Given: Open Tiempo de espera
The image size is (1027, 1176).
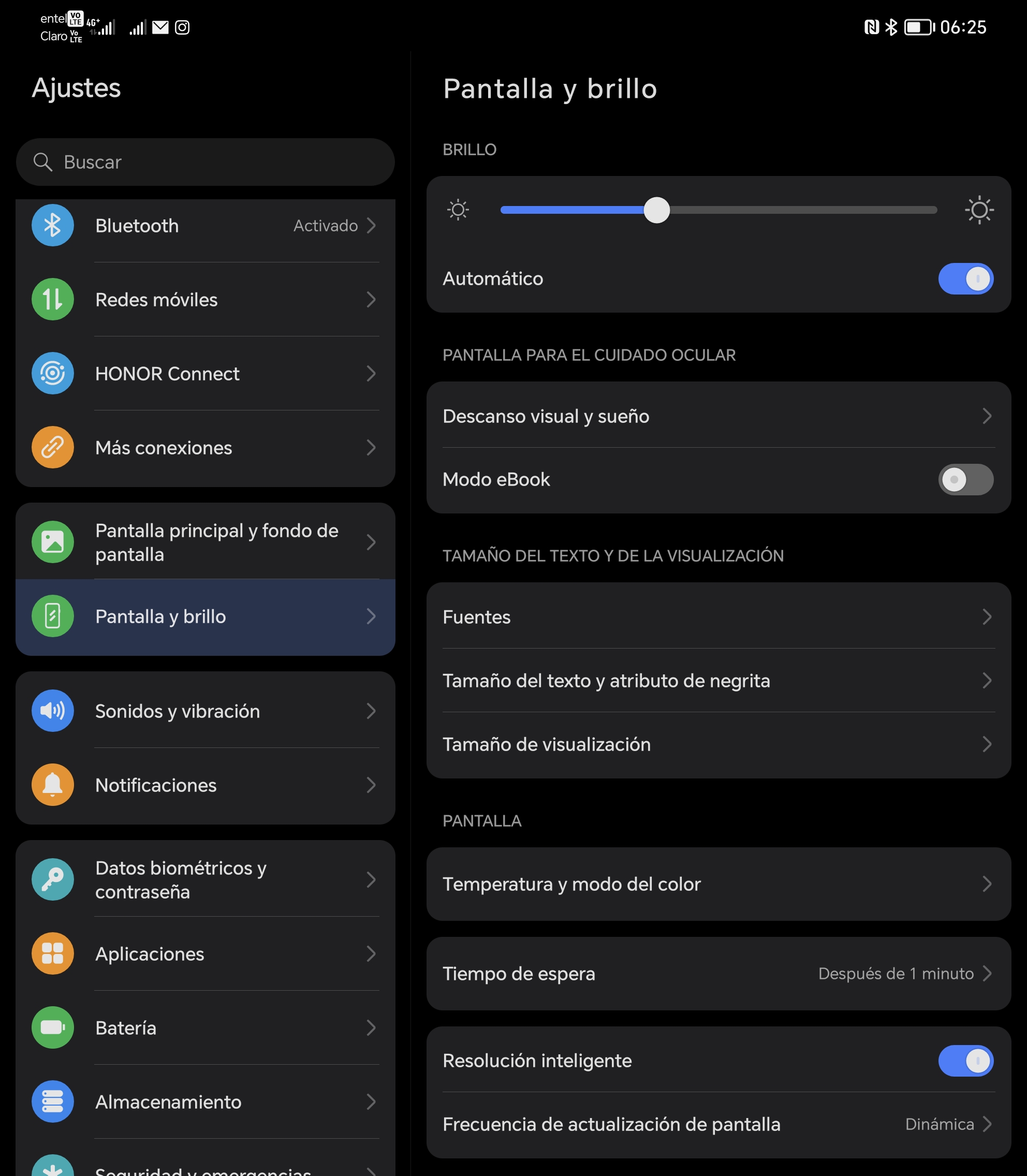Looking at the screenshot, I should pyautogui.click(x=717, y=974).
